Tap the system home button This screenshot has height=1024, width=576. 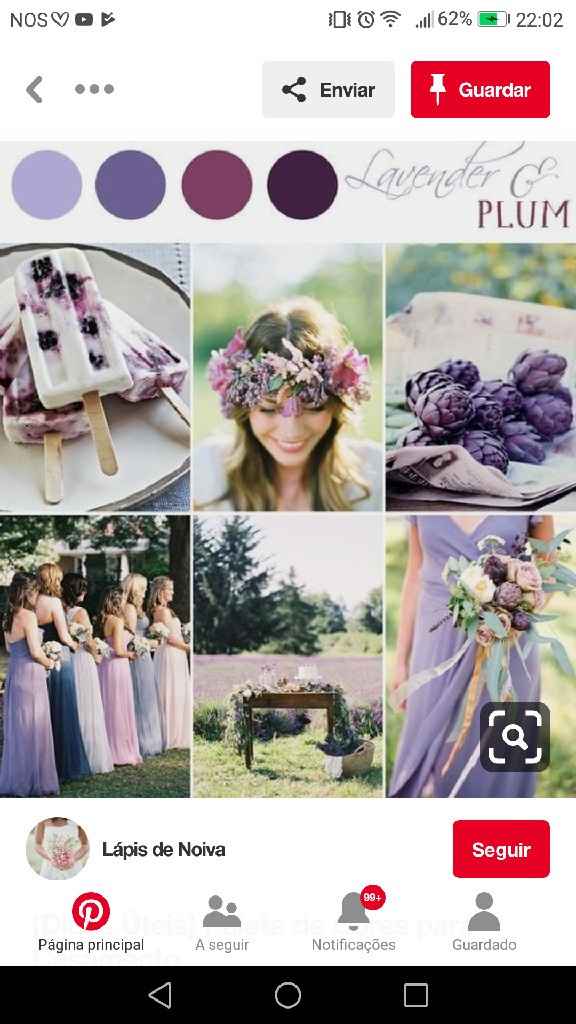tap(288, 996)
